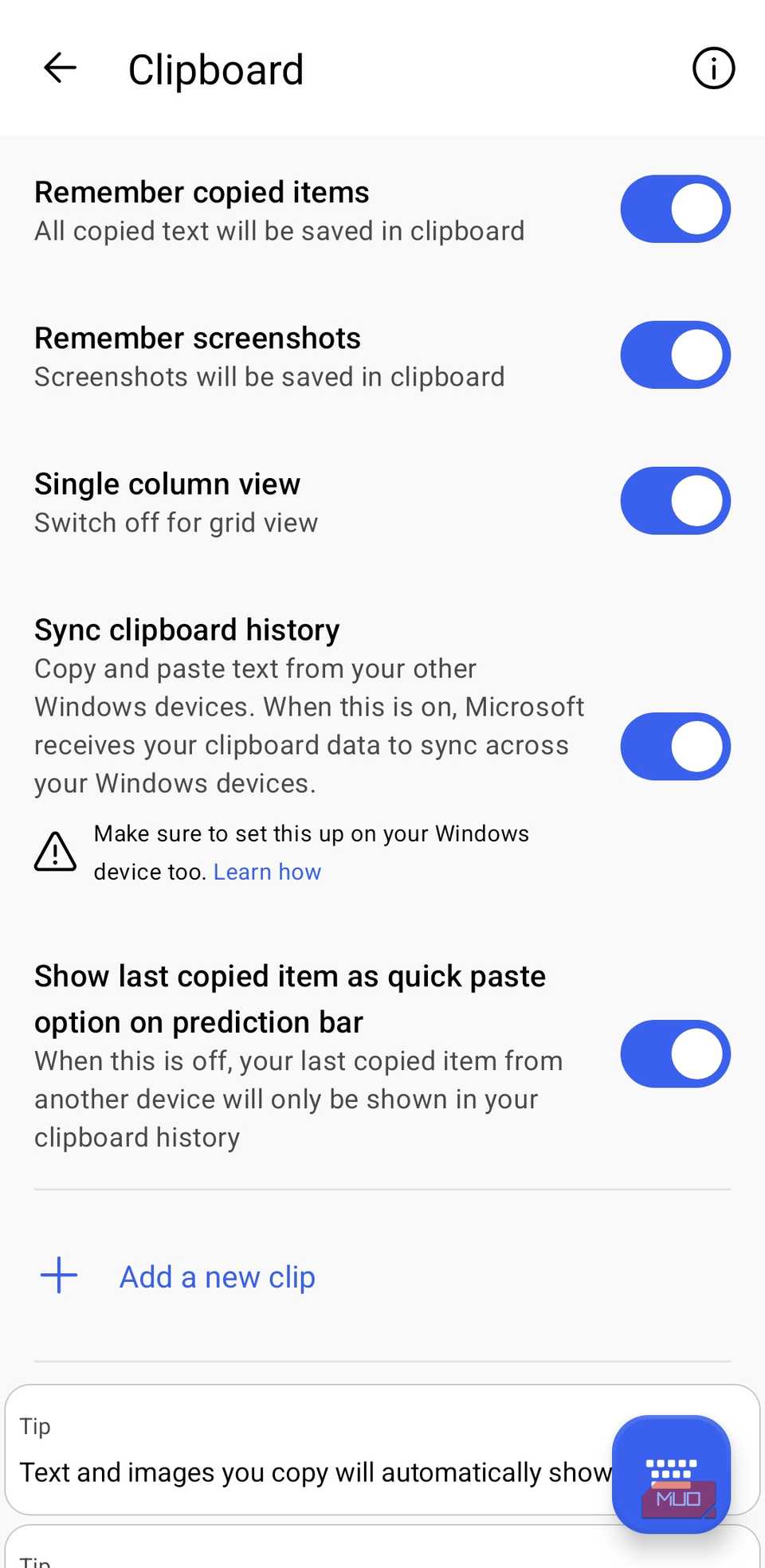
Task: Open the Learn how link
Action: point(267,871)
